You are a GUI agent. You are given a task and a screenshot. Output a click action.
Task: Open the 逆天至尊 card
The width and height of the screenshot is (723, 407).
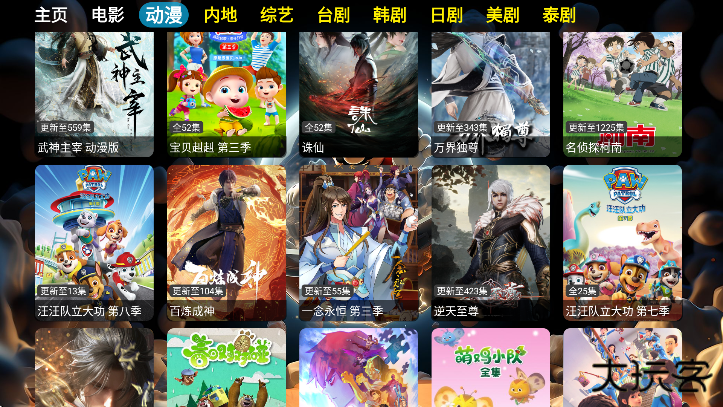(490, 240)
